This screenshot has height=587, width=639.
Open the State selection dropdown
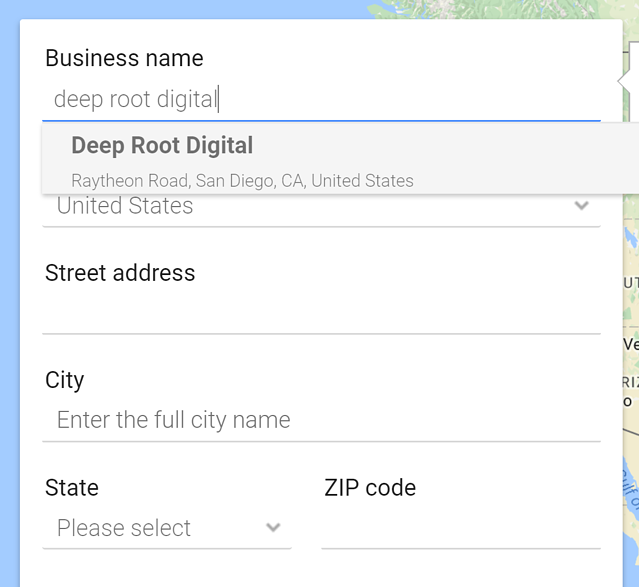tap(167, 528)
